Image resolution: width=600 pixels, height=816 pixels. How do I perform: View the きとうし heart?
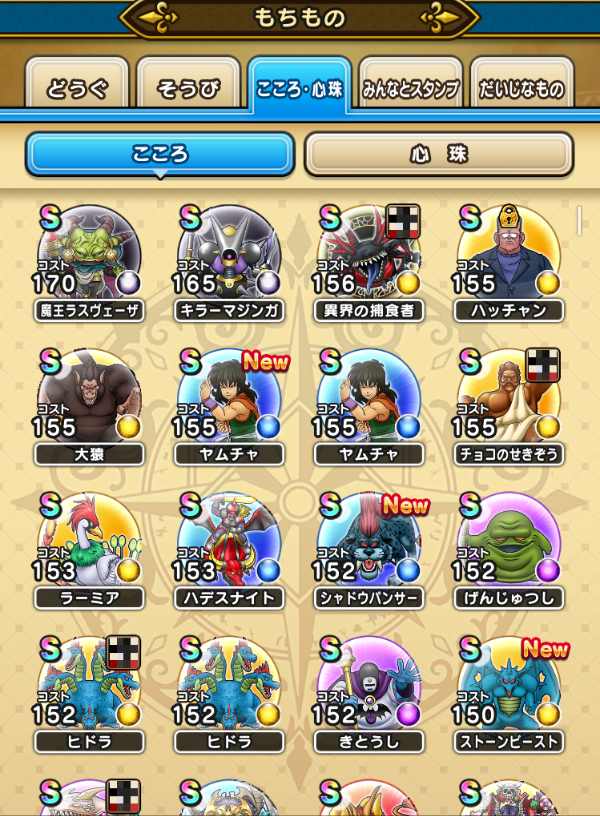coord(369,692)
